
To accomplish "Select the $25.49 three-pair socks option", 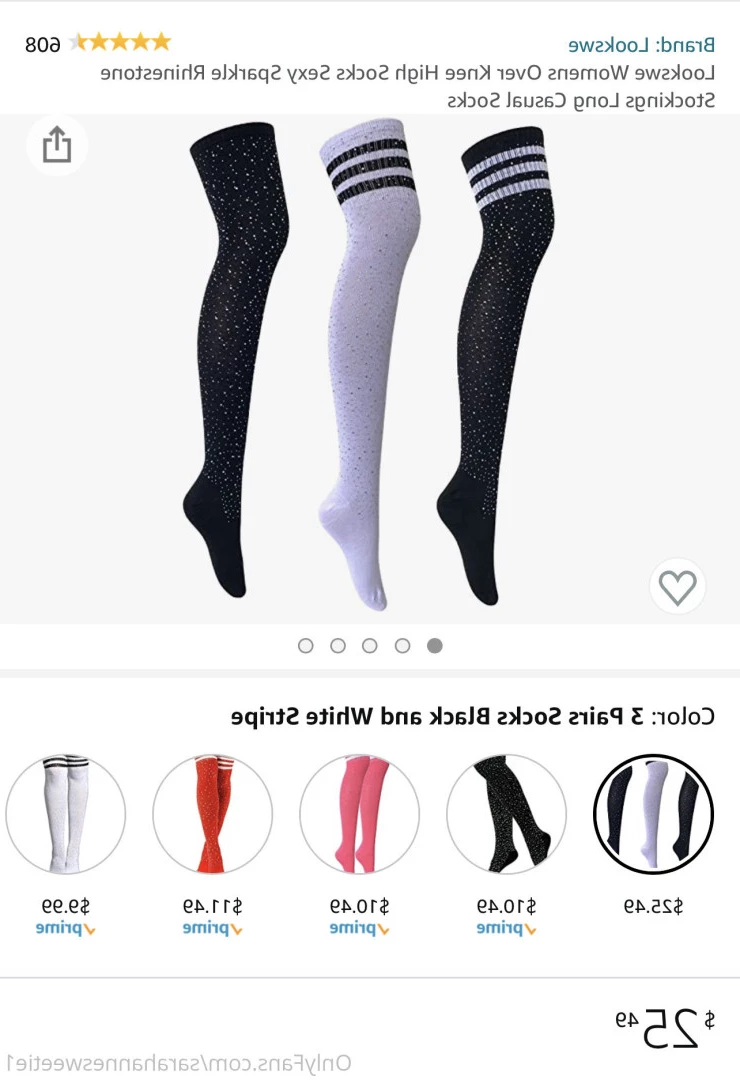I will click(653, 815).
